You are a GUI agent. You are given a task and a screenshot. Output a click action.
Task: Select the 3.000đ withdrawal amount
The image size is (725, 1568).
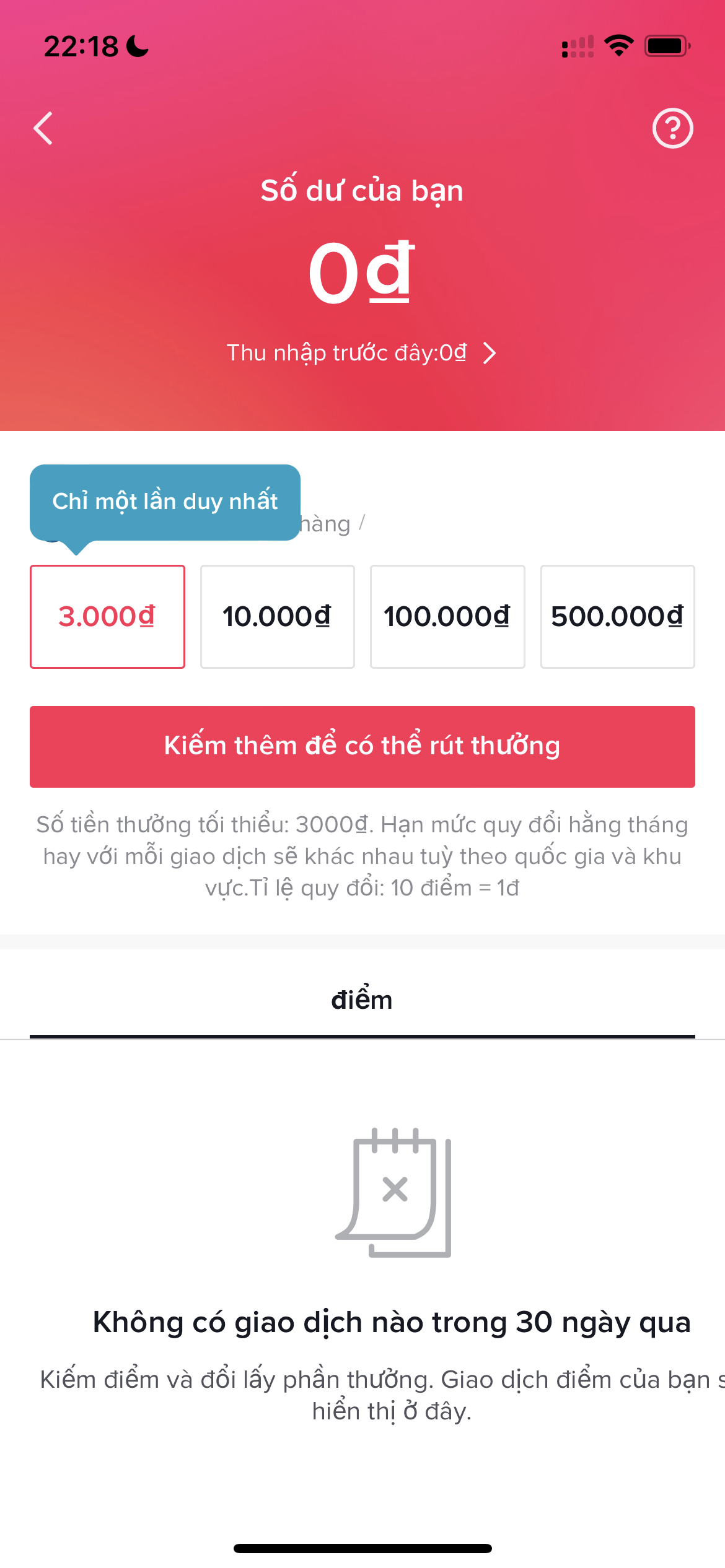pyautogui.click(x=107, y=617)
